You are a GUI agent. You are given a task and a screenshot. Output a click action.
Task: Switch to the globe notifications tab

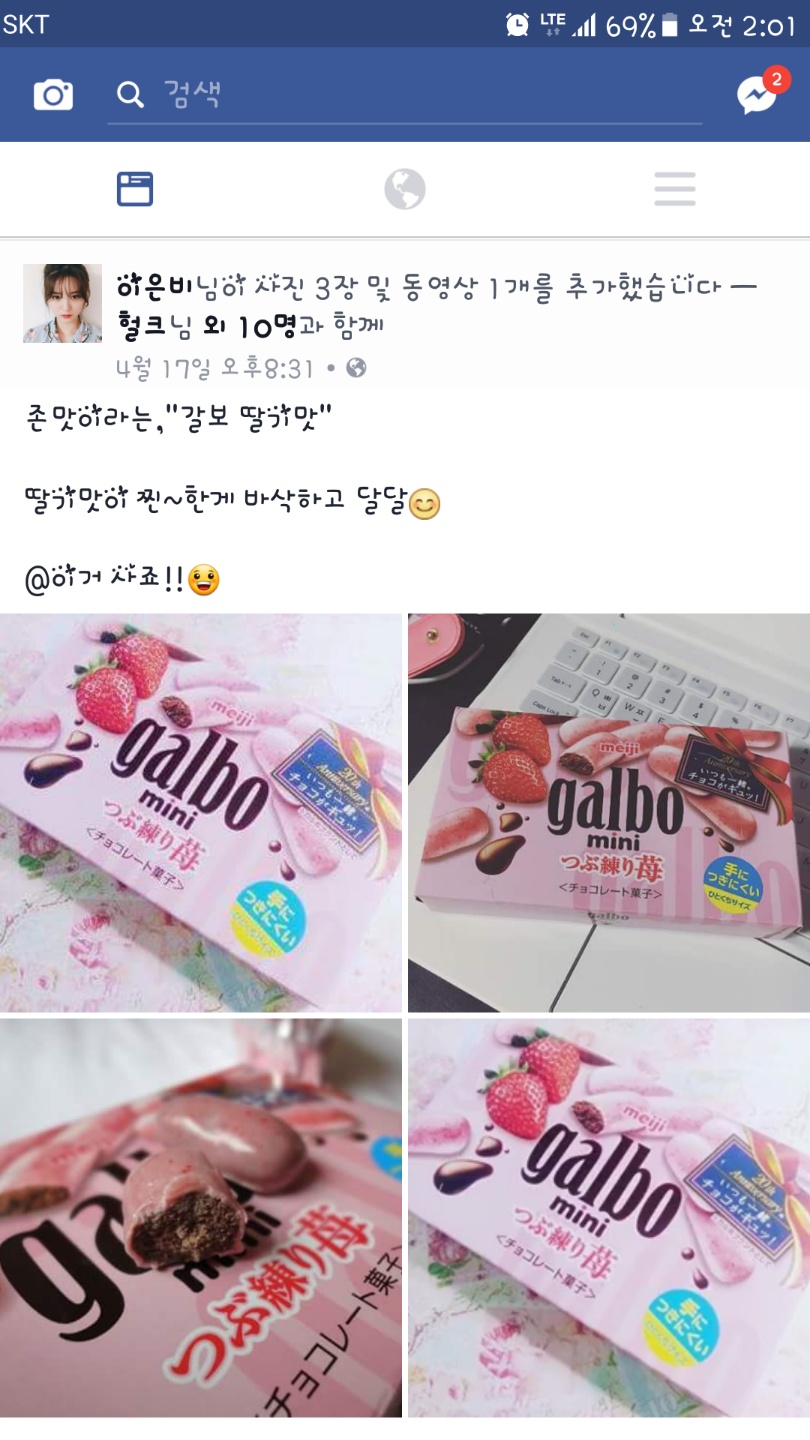(405, 189)
